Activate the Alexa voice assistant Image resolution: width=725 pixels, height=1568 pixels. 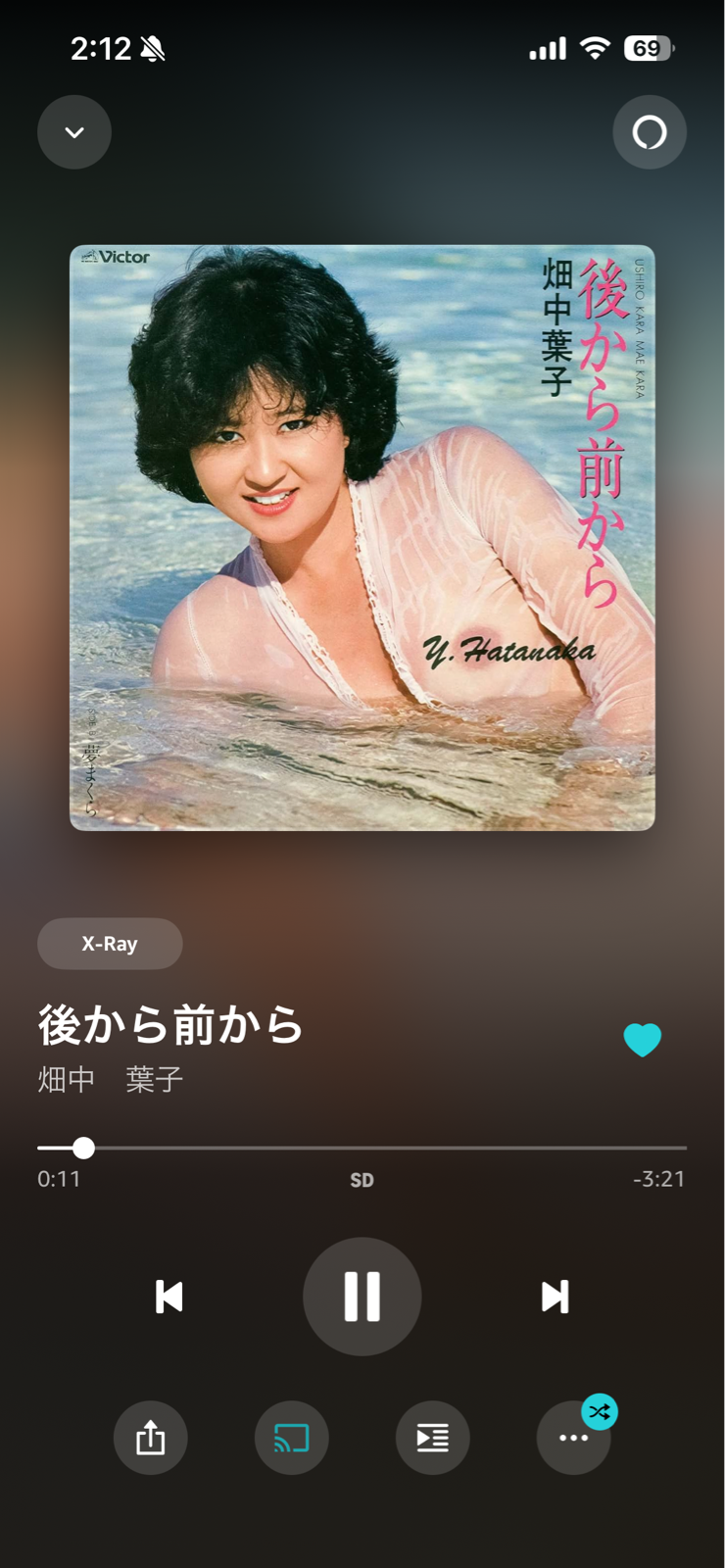[649, 132]
